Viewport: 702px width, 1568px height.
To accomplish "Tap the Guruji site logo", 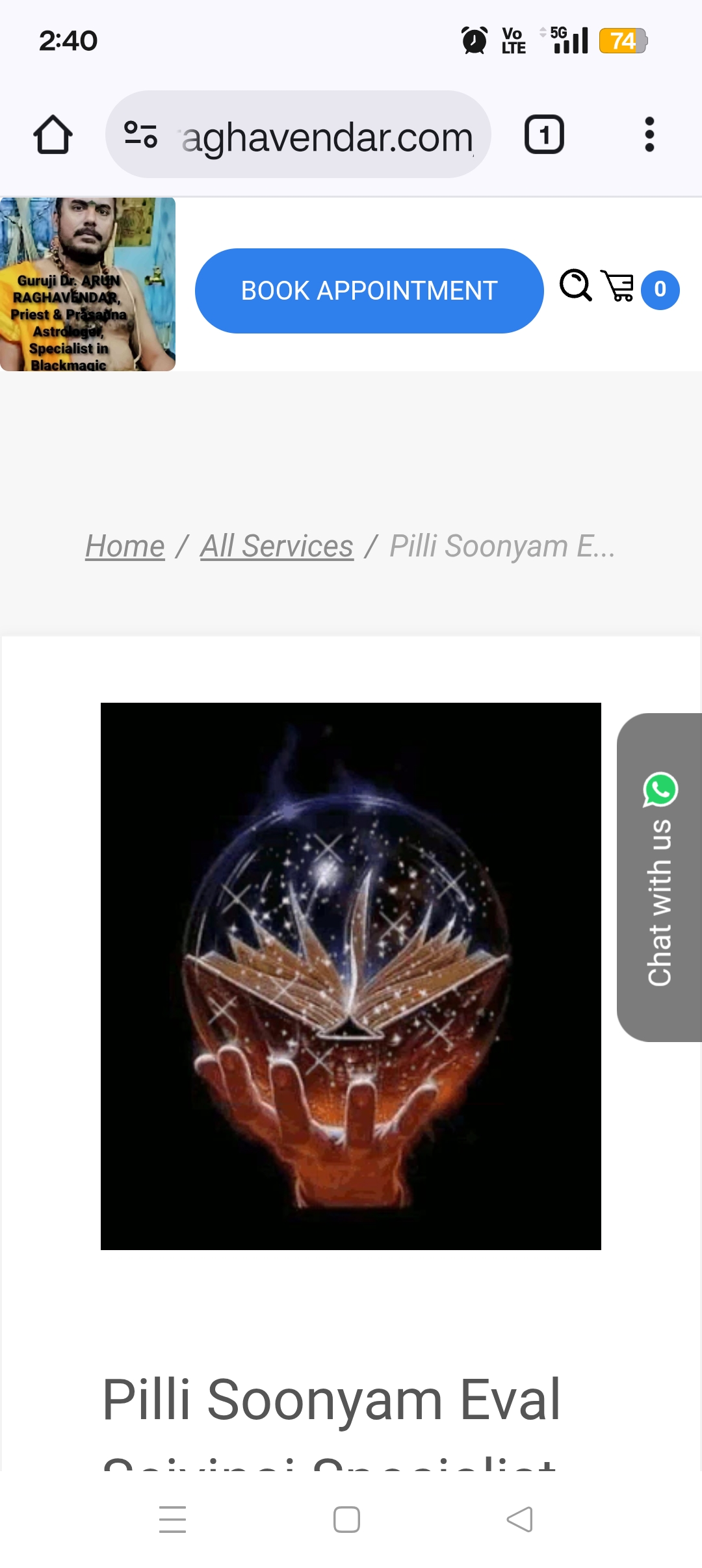I will click(88, 285).
